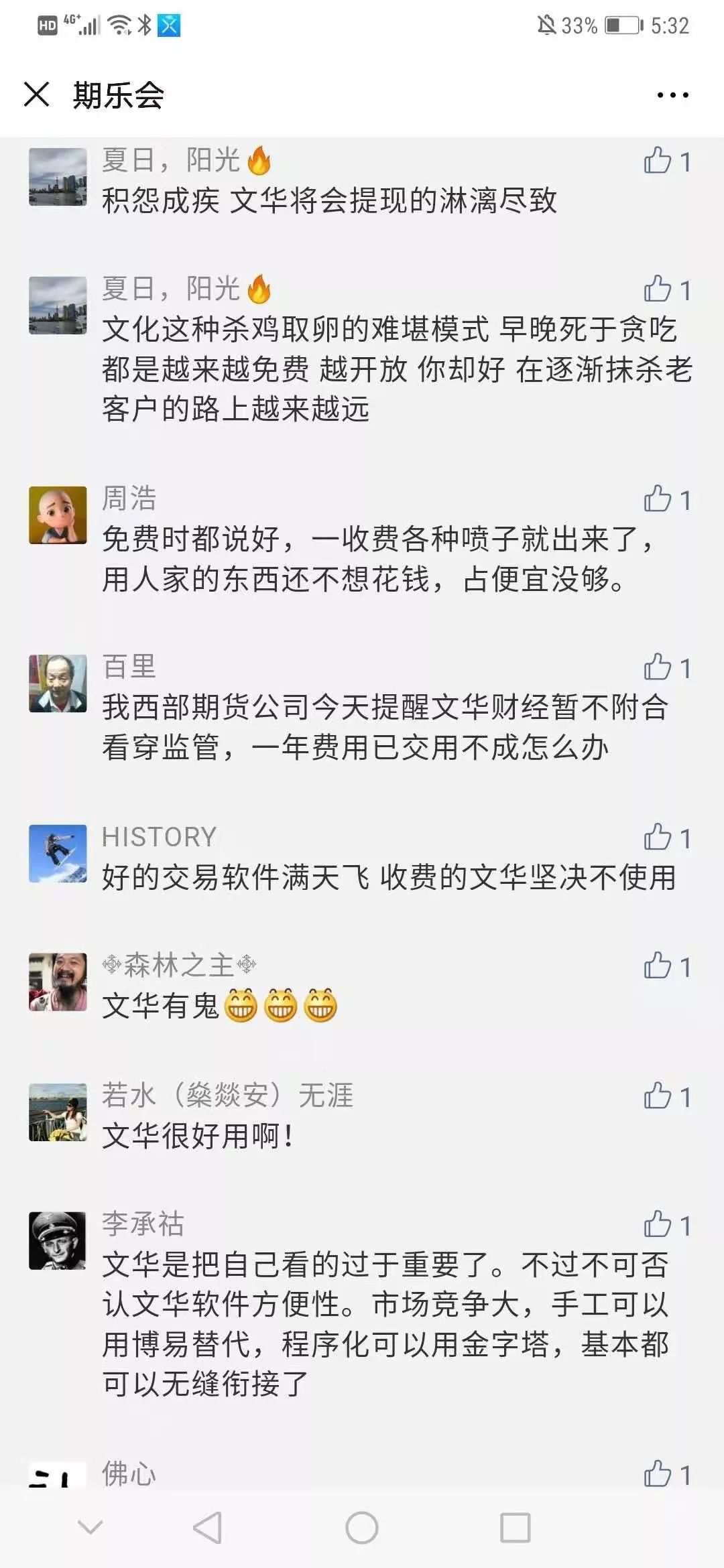
Task: Like 李承祜's comment
Action: click(658, 1225)
